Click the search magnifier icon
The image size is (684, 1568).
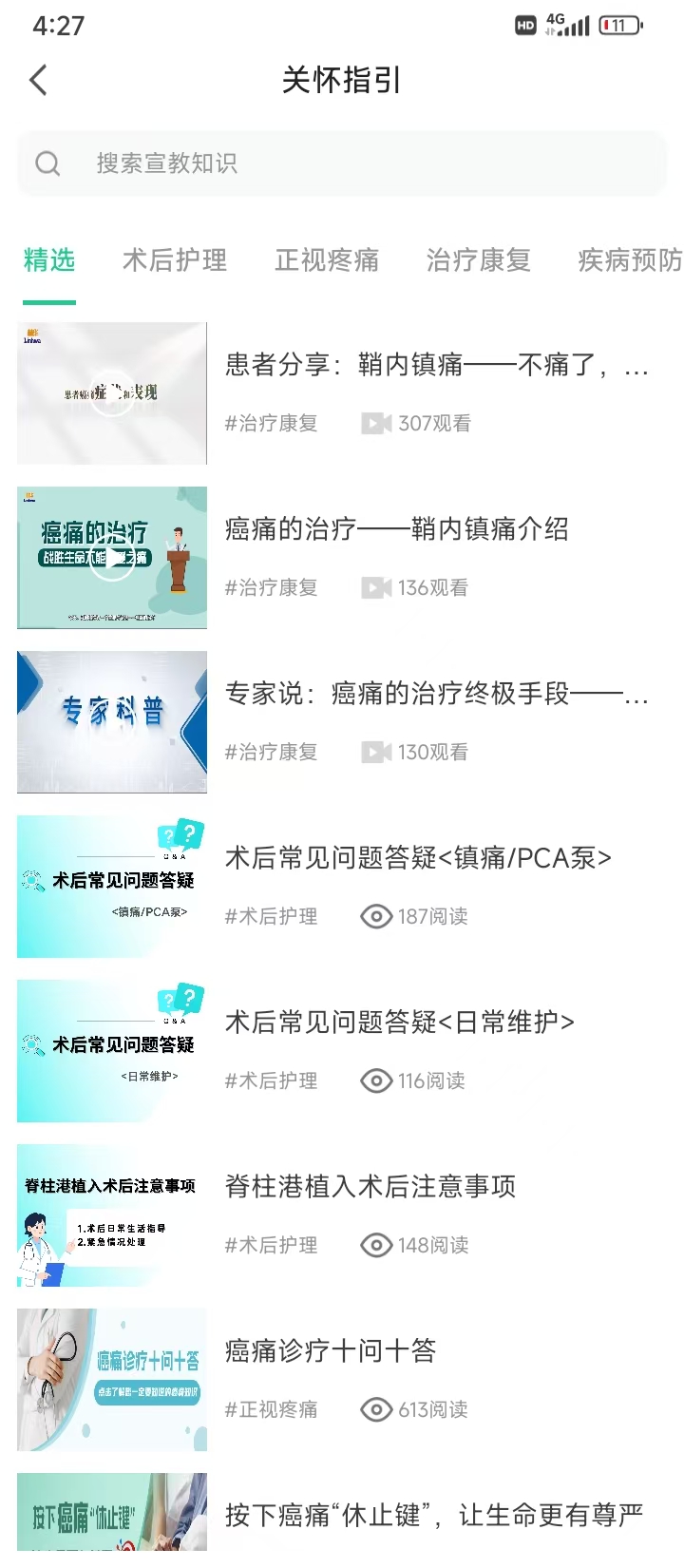(x=47, y=163)
